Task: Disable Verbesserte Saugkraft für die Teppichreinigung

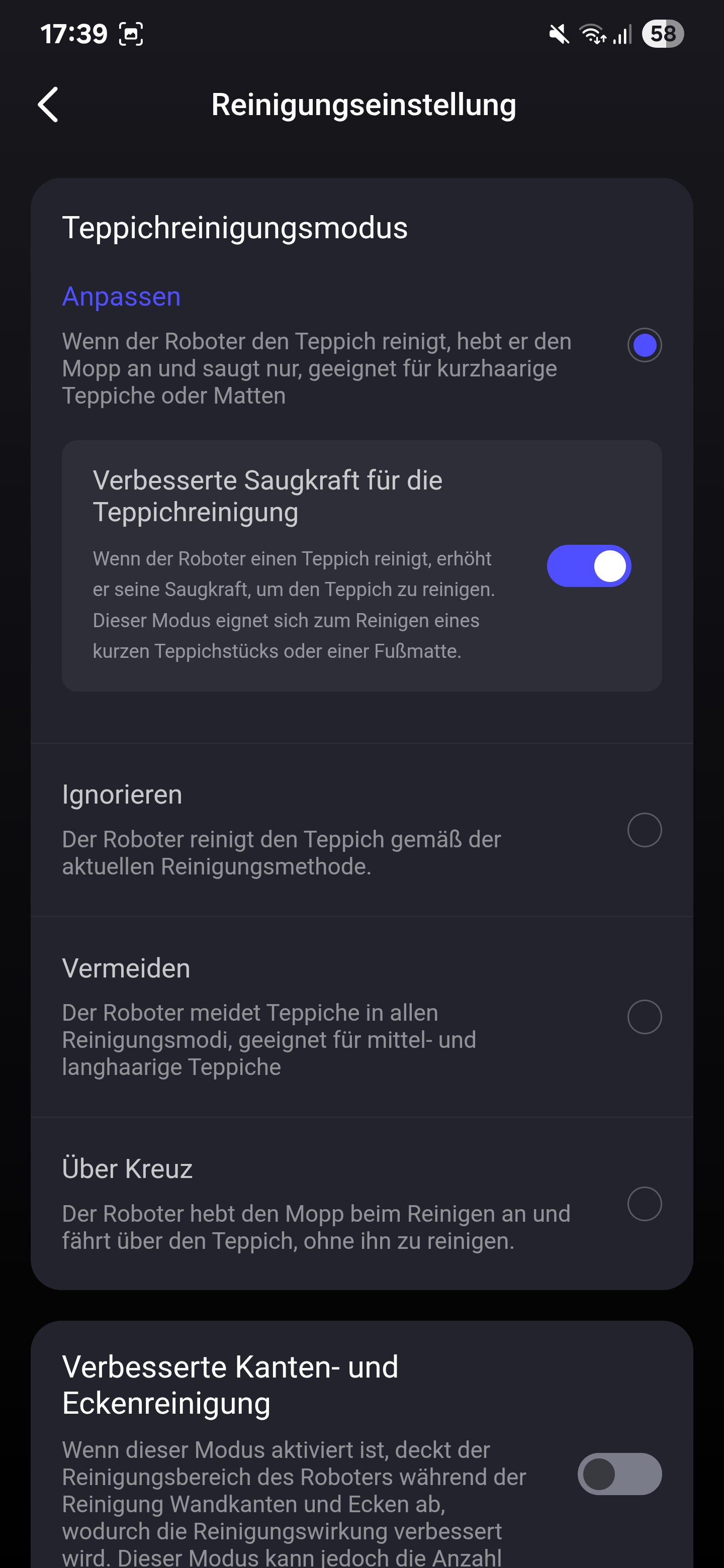Action: 588,566
